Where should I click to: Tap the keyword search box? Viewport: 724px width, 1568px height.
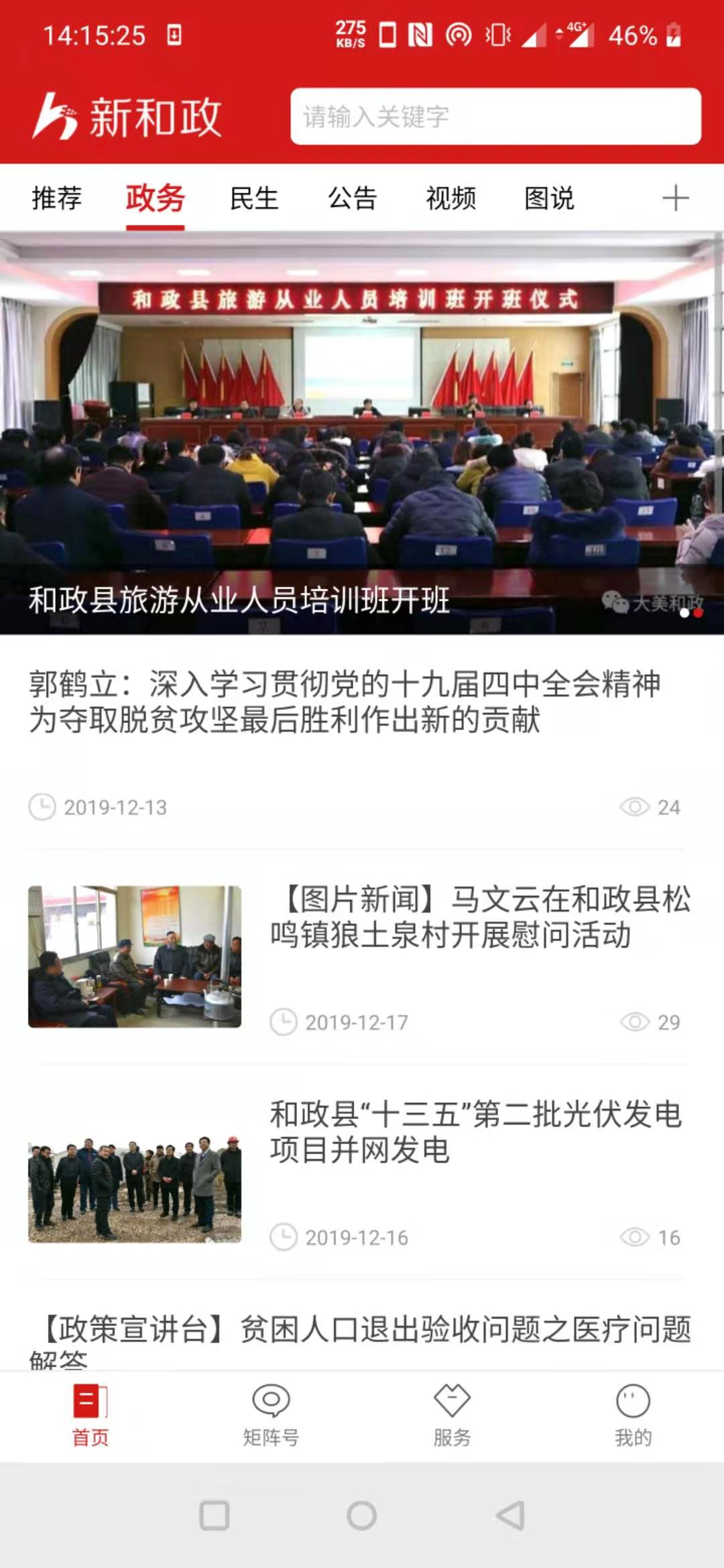495,117
